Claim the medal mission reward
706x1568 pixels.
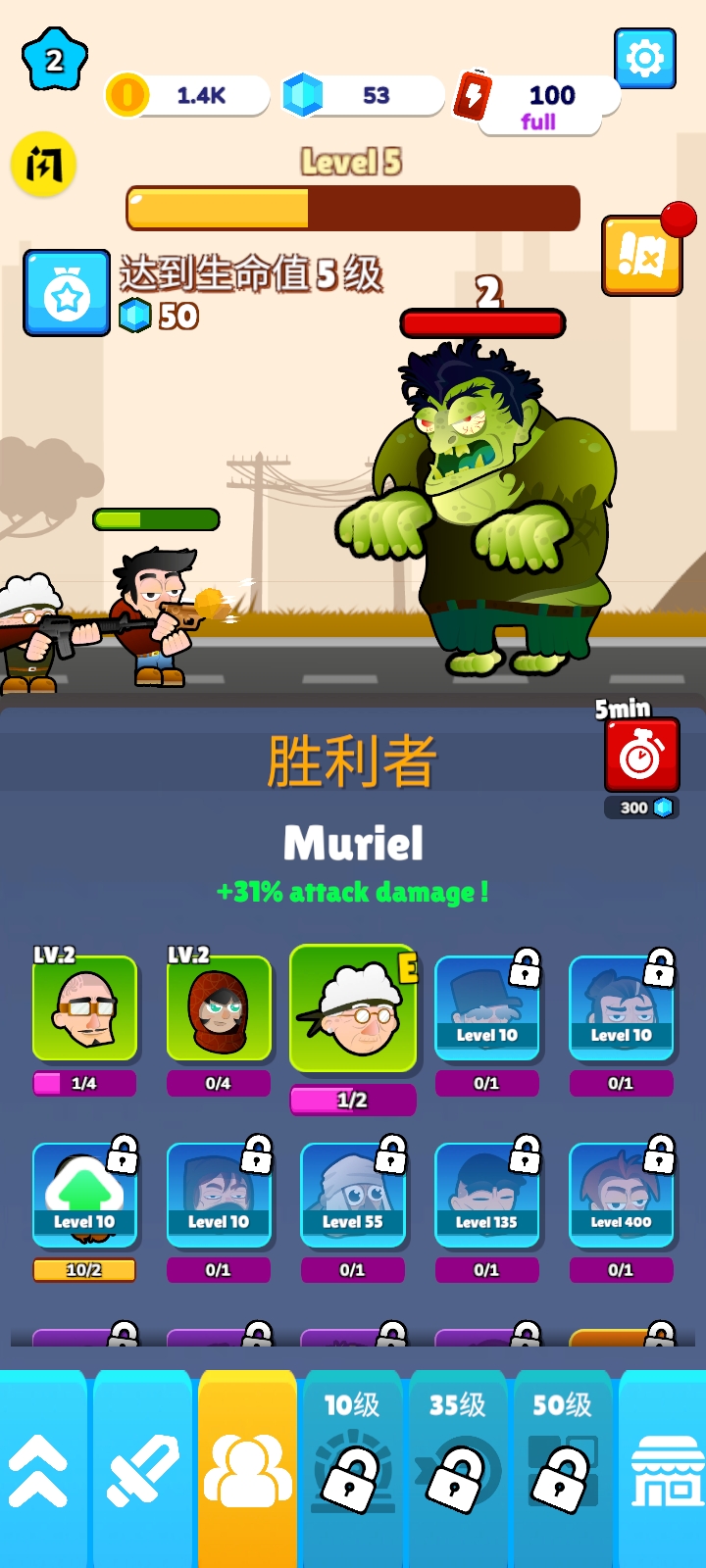tap(67, 293)
